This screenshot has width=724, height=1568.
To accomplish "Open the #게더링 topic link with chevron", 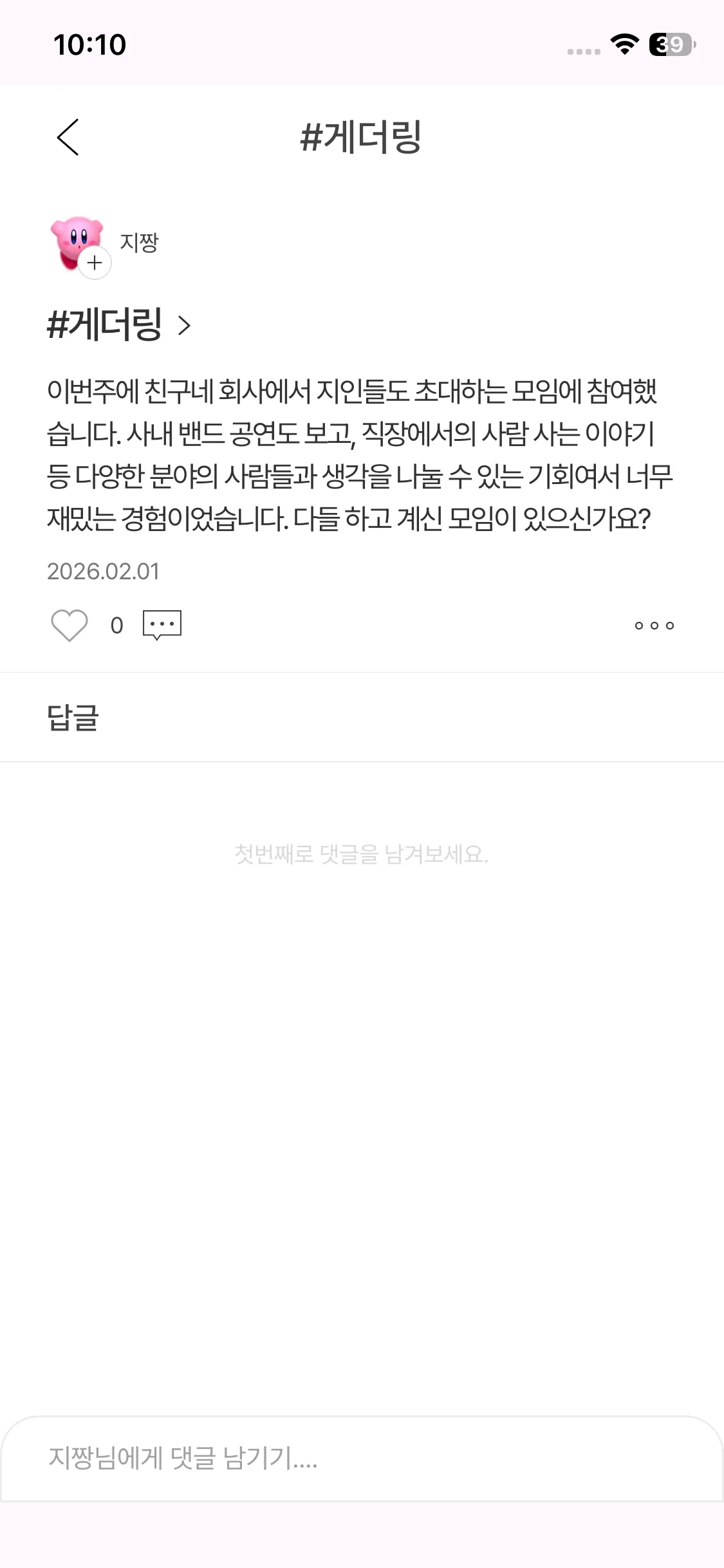I will [x=120, y=324].
